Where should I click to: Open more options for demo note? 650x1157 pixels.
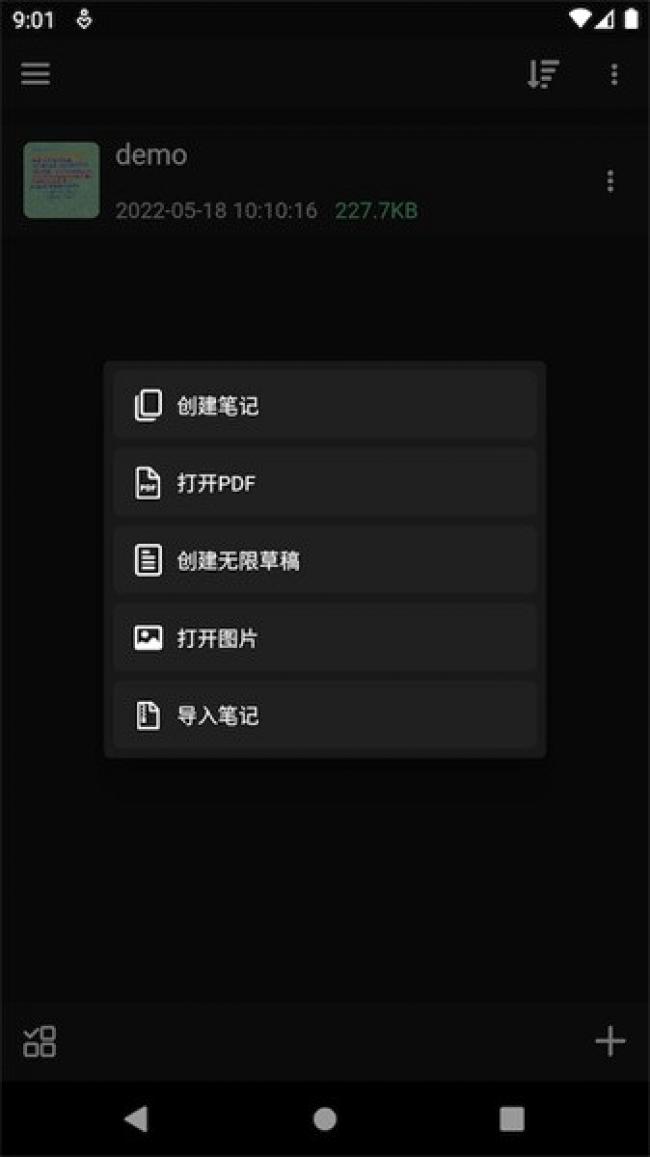610,181
